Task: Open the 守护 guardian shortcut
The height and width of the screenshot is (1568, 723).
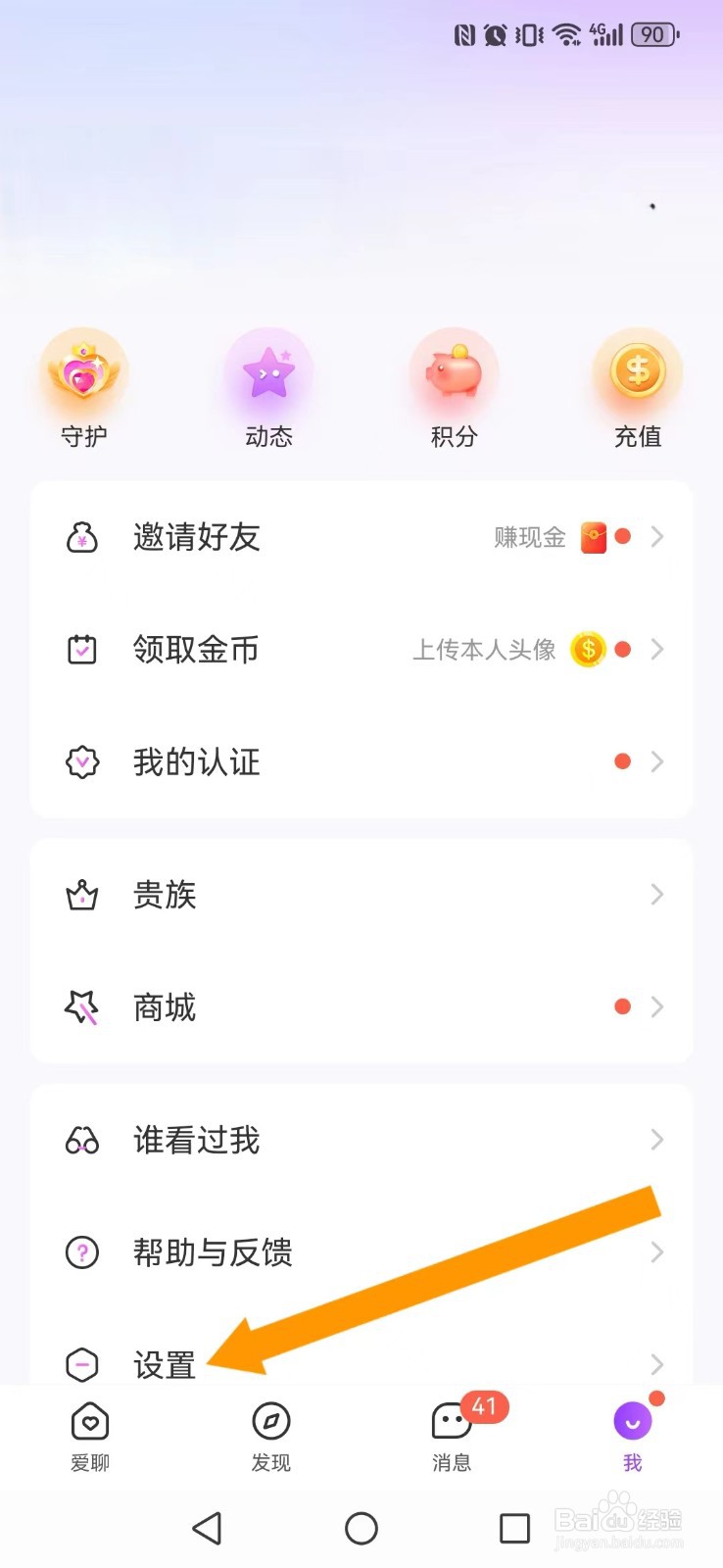Action: [x=84, y=388]
